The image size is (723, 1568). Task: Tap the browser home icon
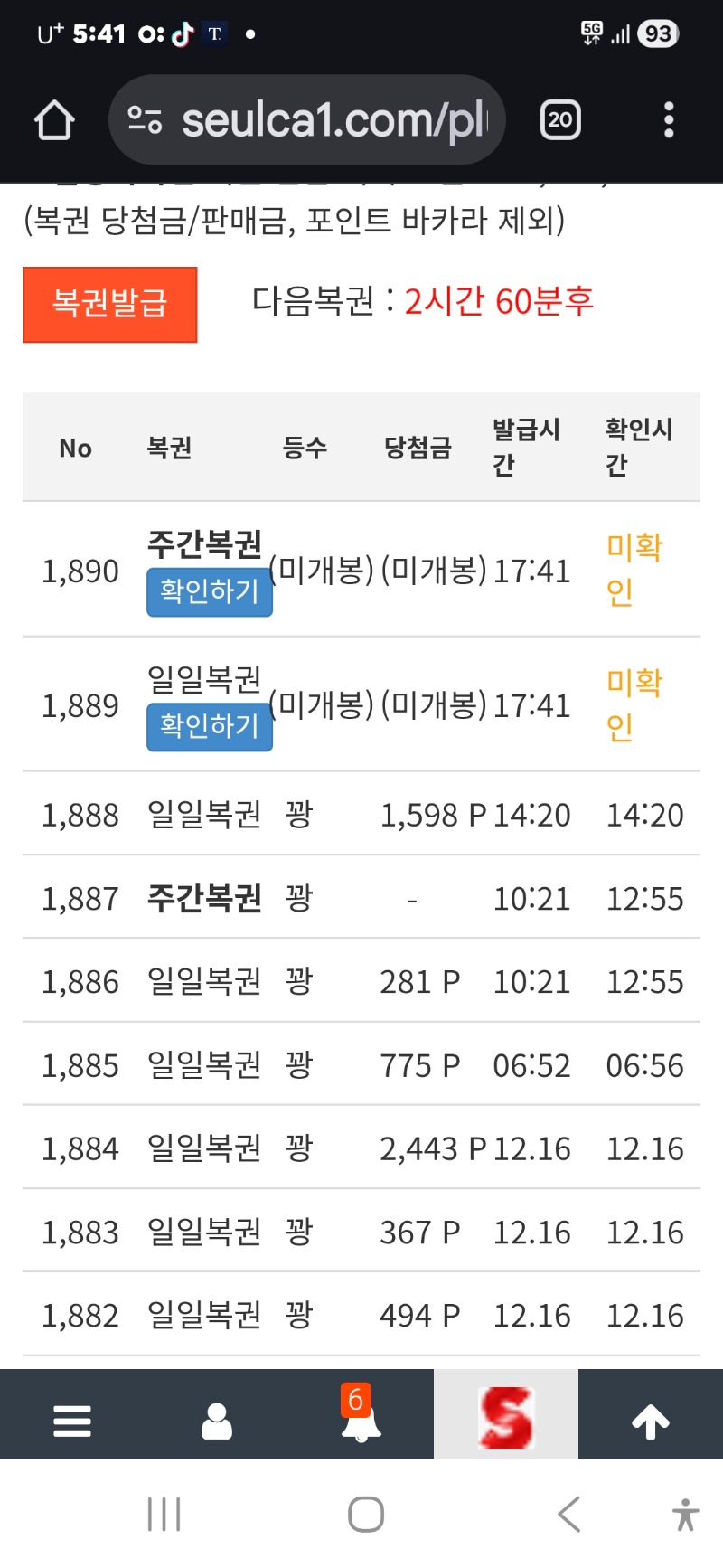point(54,120)
